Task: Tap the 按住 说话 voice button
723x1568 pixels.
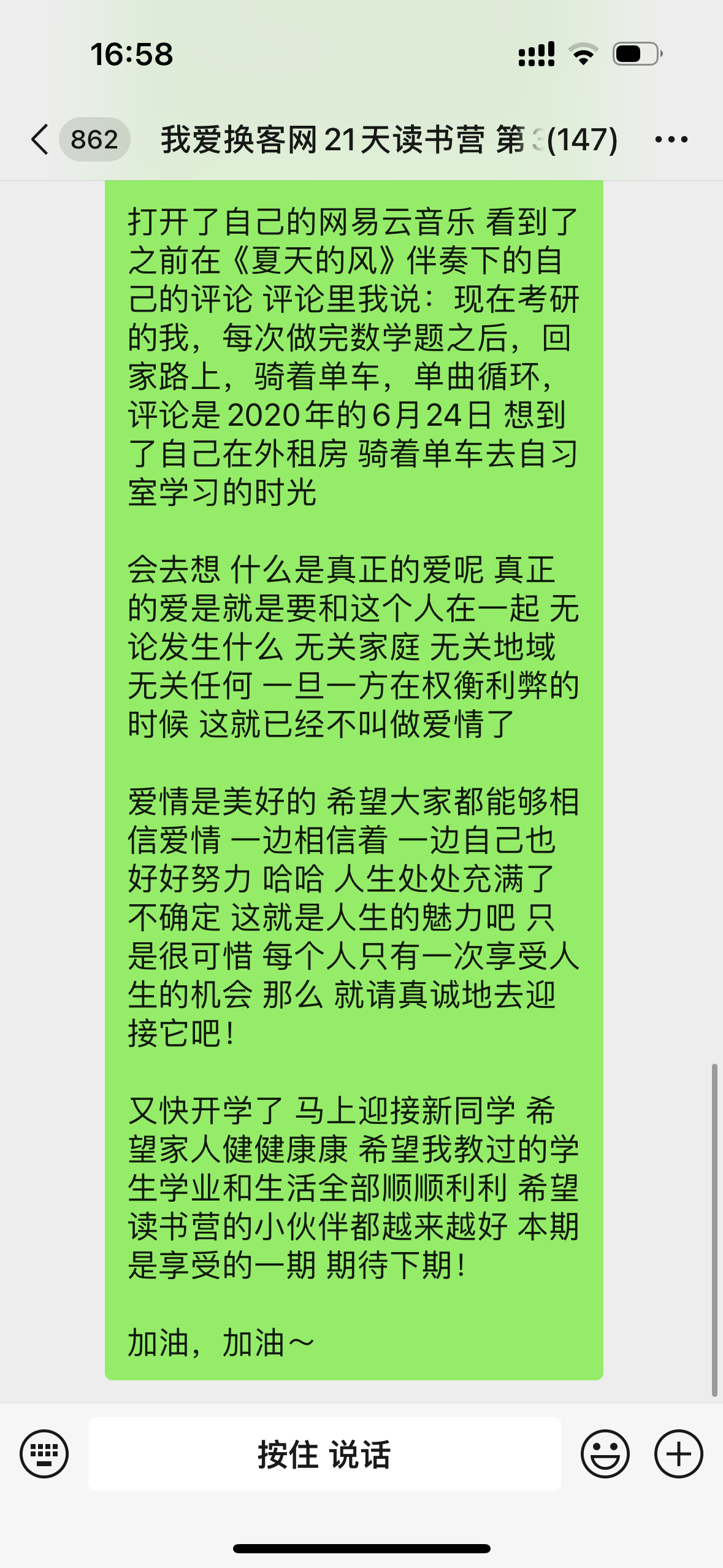Action: click(324, 1454)
